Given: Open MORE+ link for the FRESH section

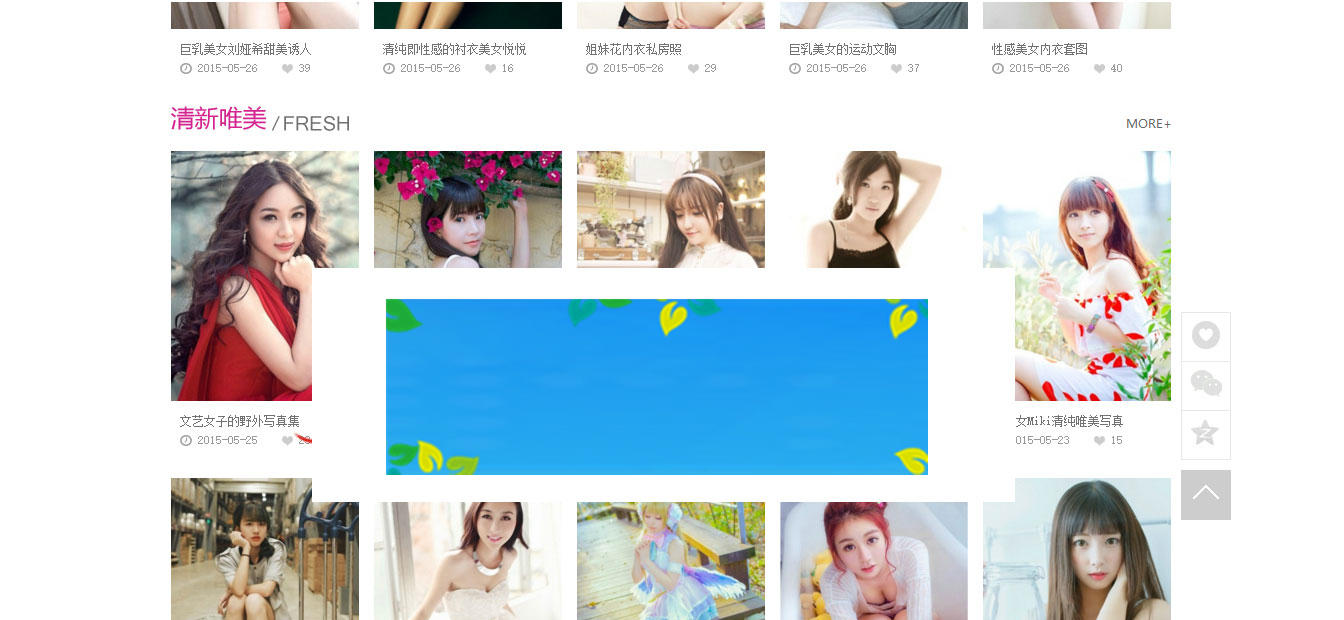Looking at the screenshot, I should [x=1147, y=124].
